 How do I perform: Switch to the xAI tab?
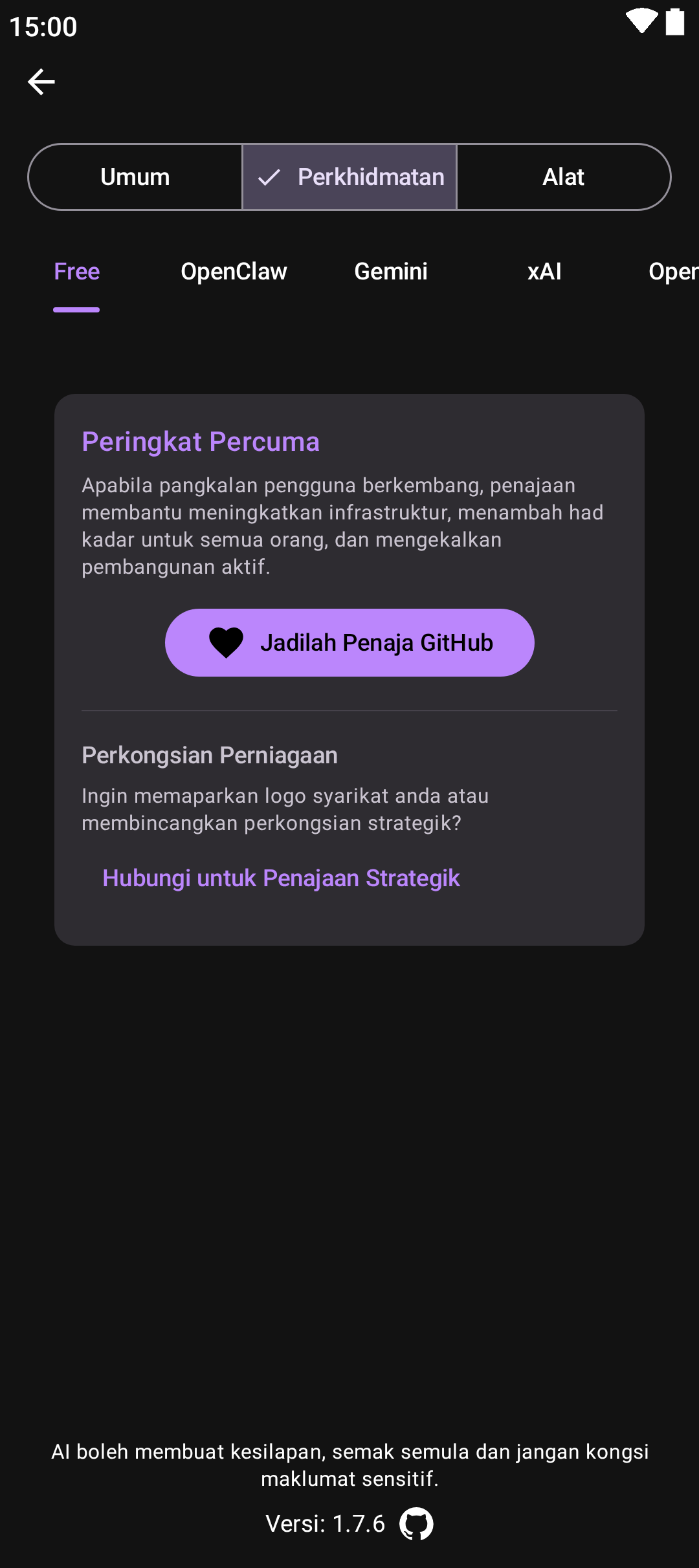pos(544,272)
